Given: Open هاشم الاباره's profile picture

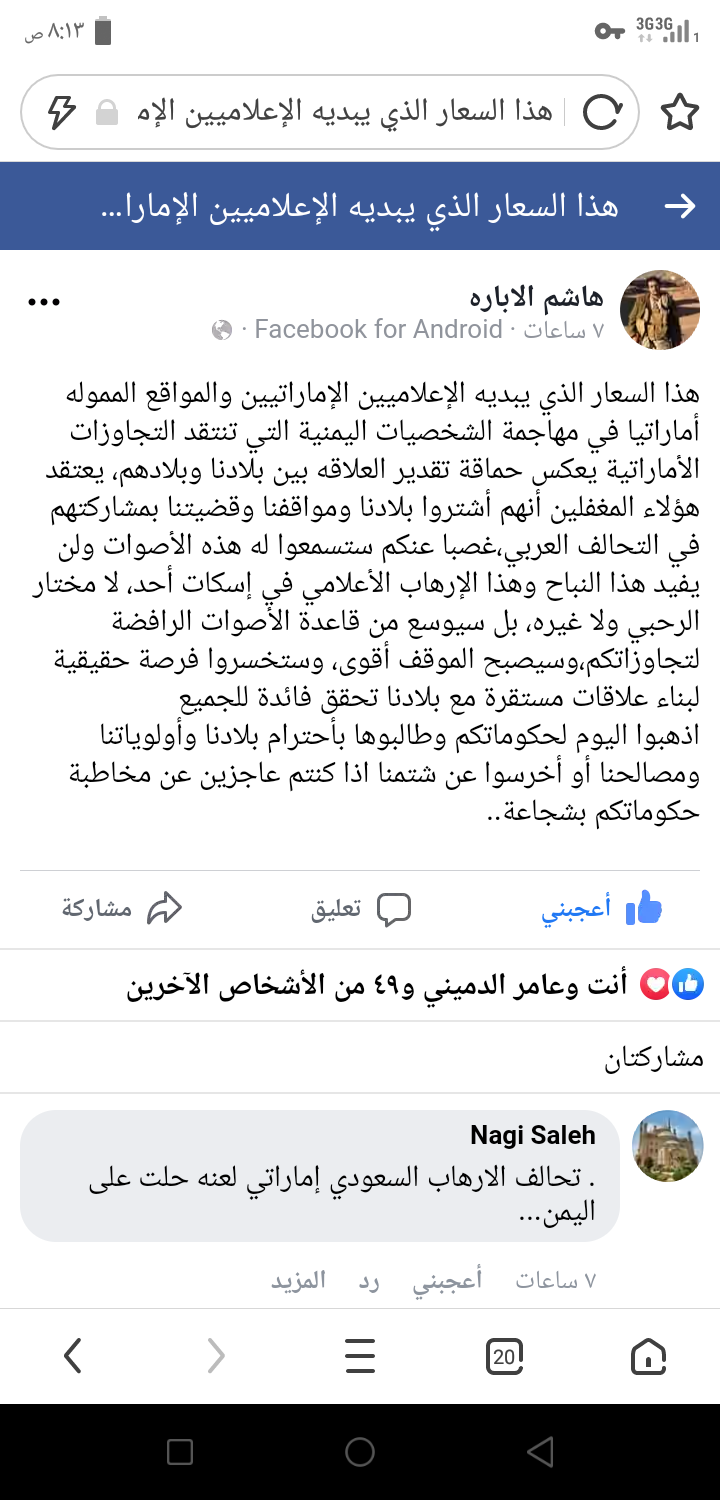Looking at the screenshot, I should [x=660, y=310].
